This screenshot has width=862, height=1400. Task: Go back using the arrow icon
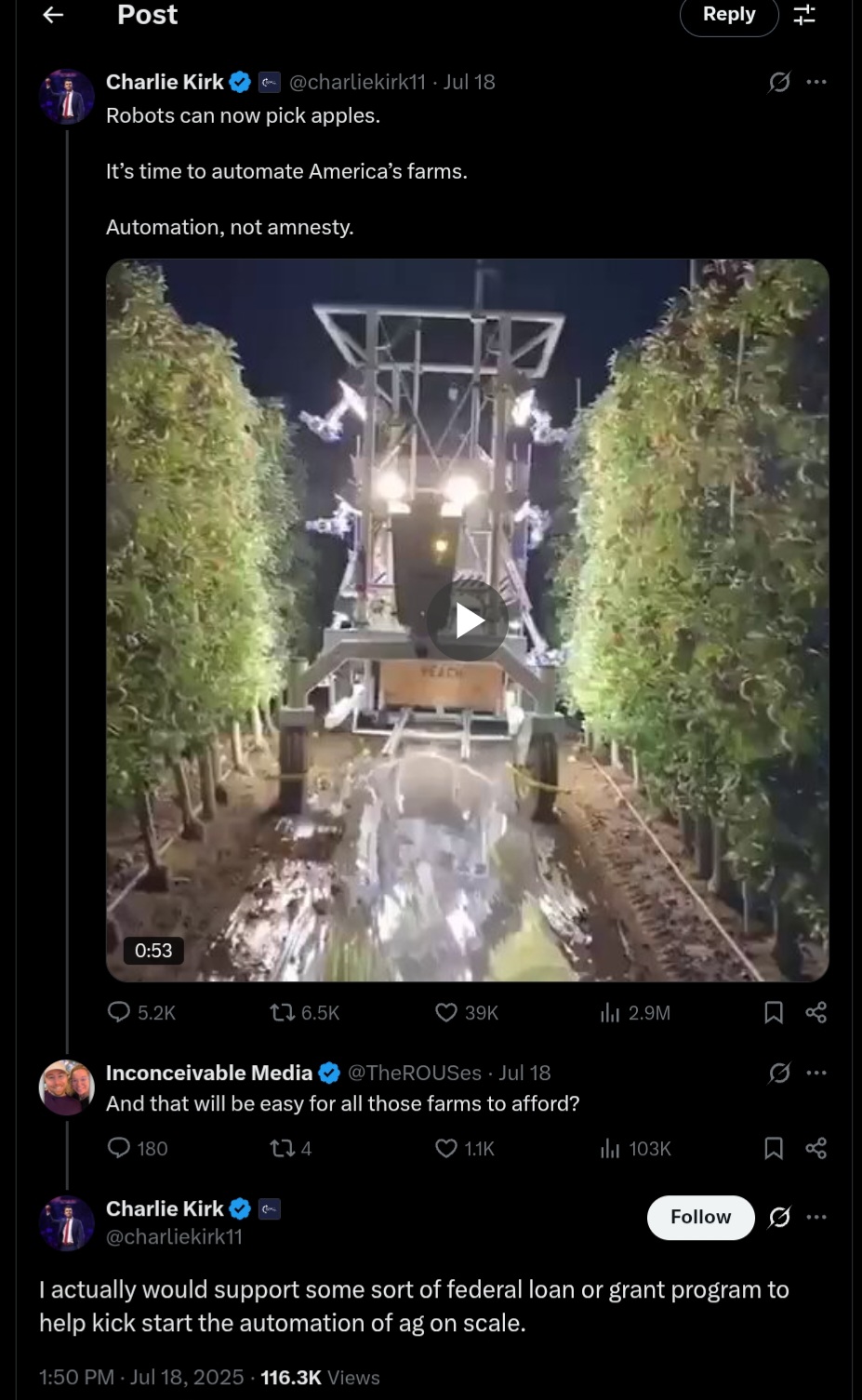(53, 15)
